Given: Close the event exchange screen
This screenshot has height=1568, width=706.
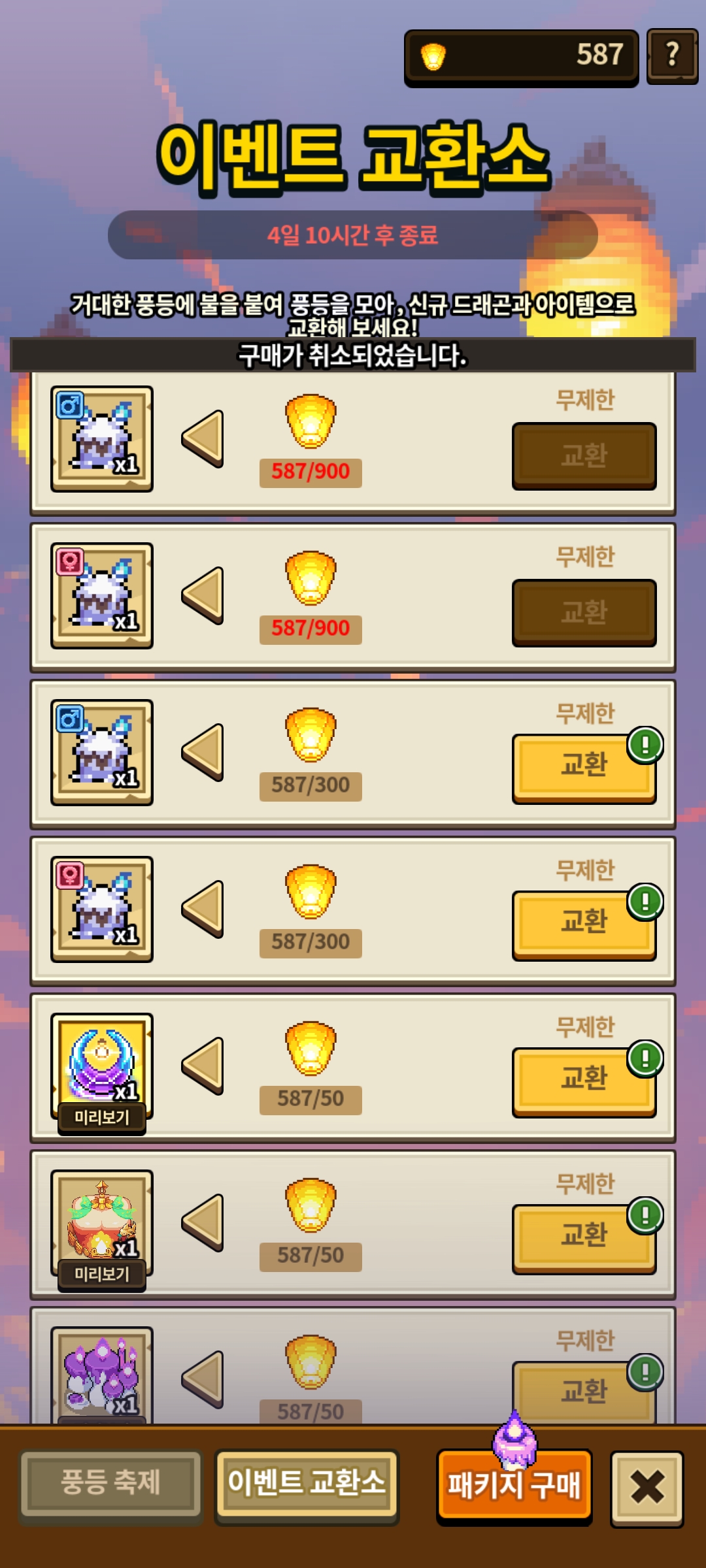Looking at the screenshot, I should 647,1488.
